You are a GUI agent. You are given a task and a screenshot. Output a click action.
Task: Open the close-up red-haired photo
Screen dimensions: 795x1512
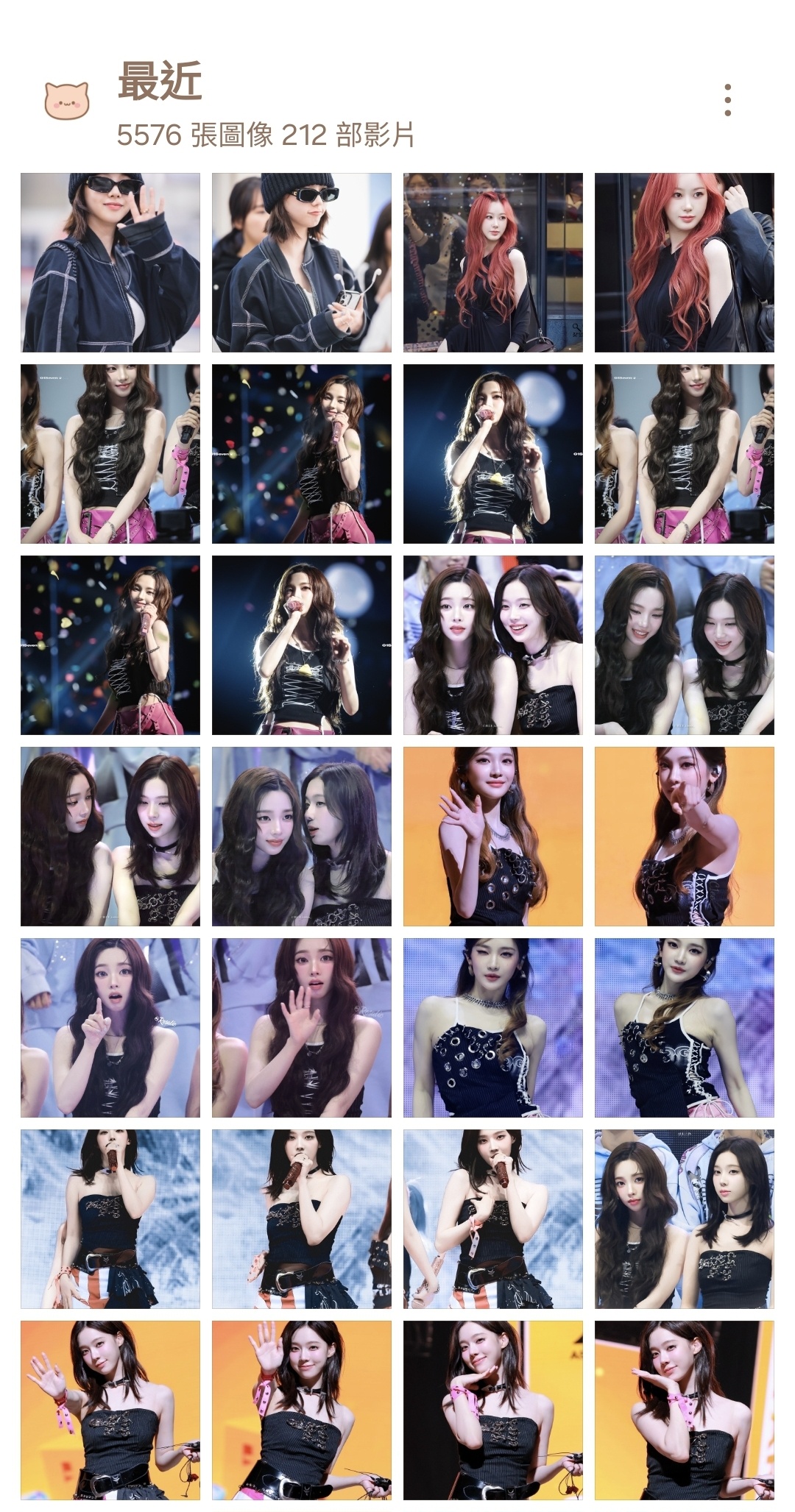(x=685, y=263)
